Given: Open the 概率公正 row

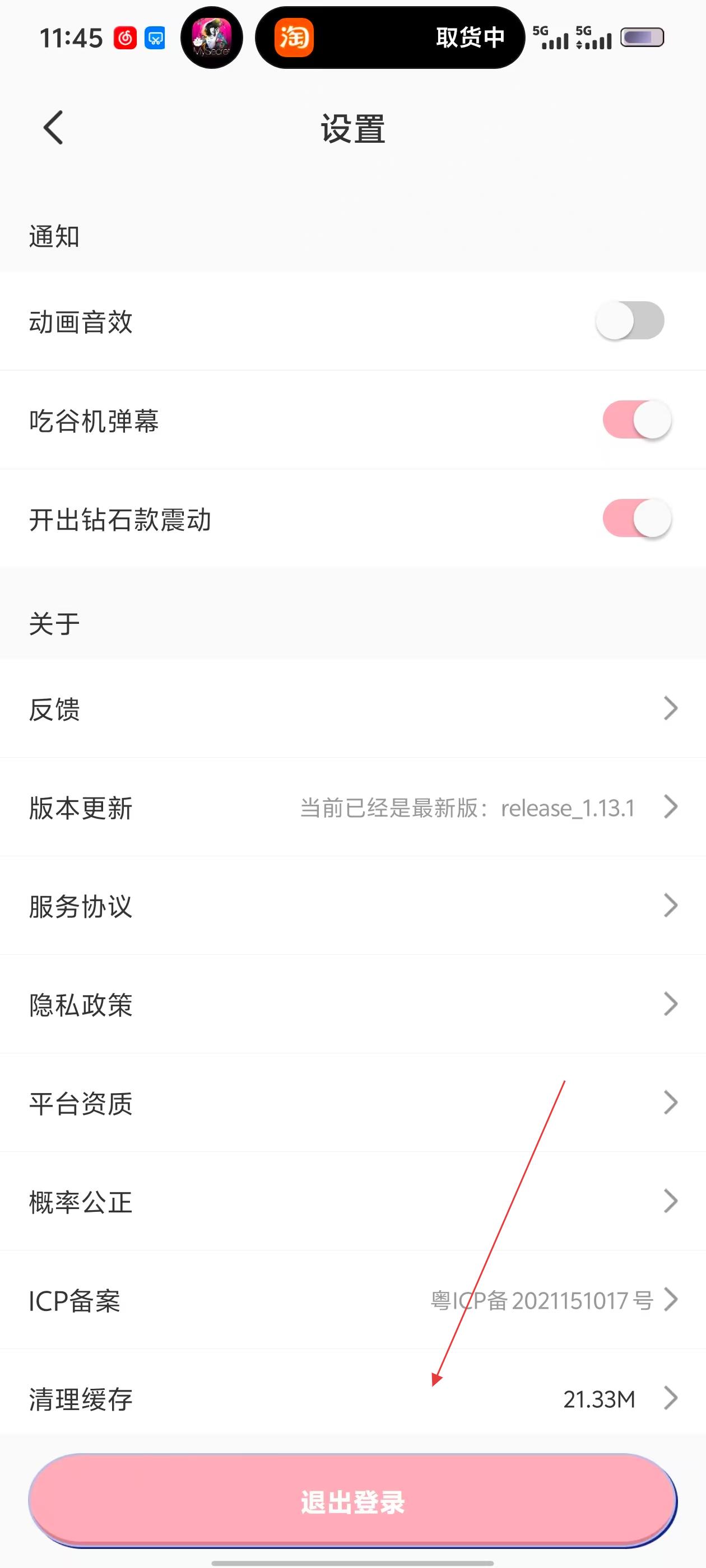Looking at the screenshot, I should tap(352, 1202).
